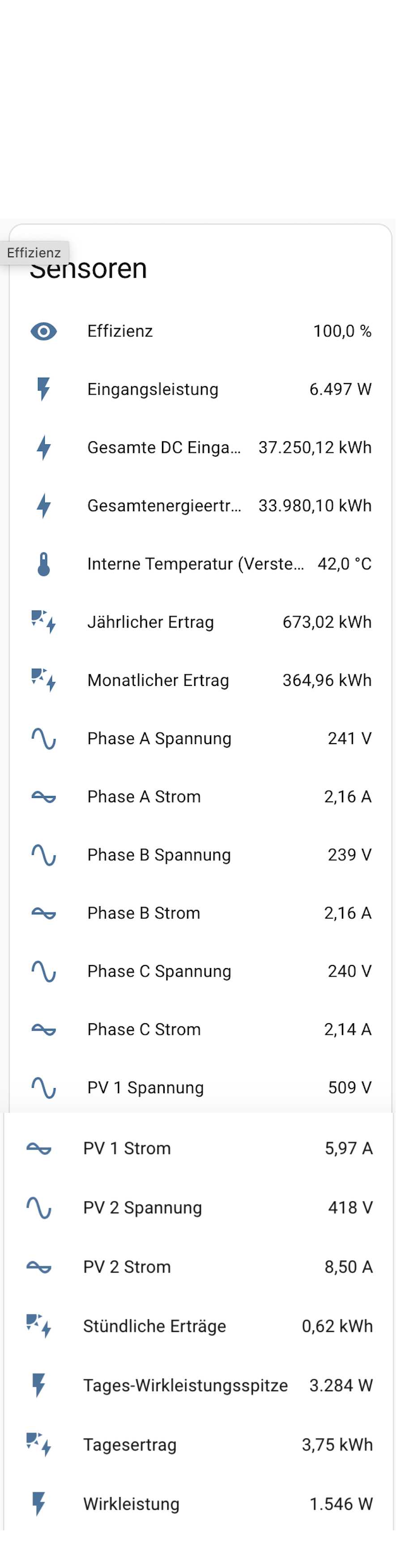Open the Effizienz sensor details
Viewport: 396px width, 1568px height.
click(x=120, y=331)
